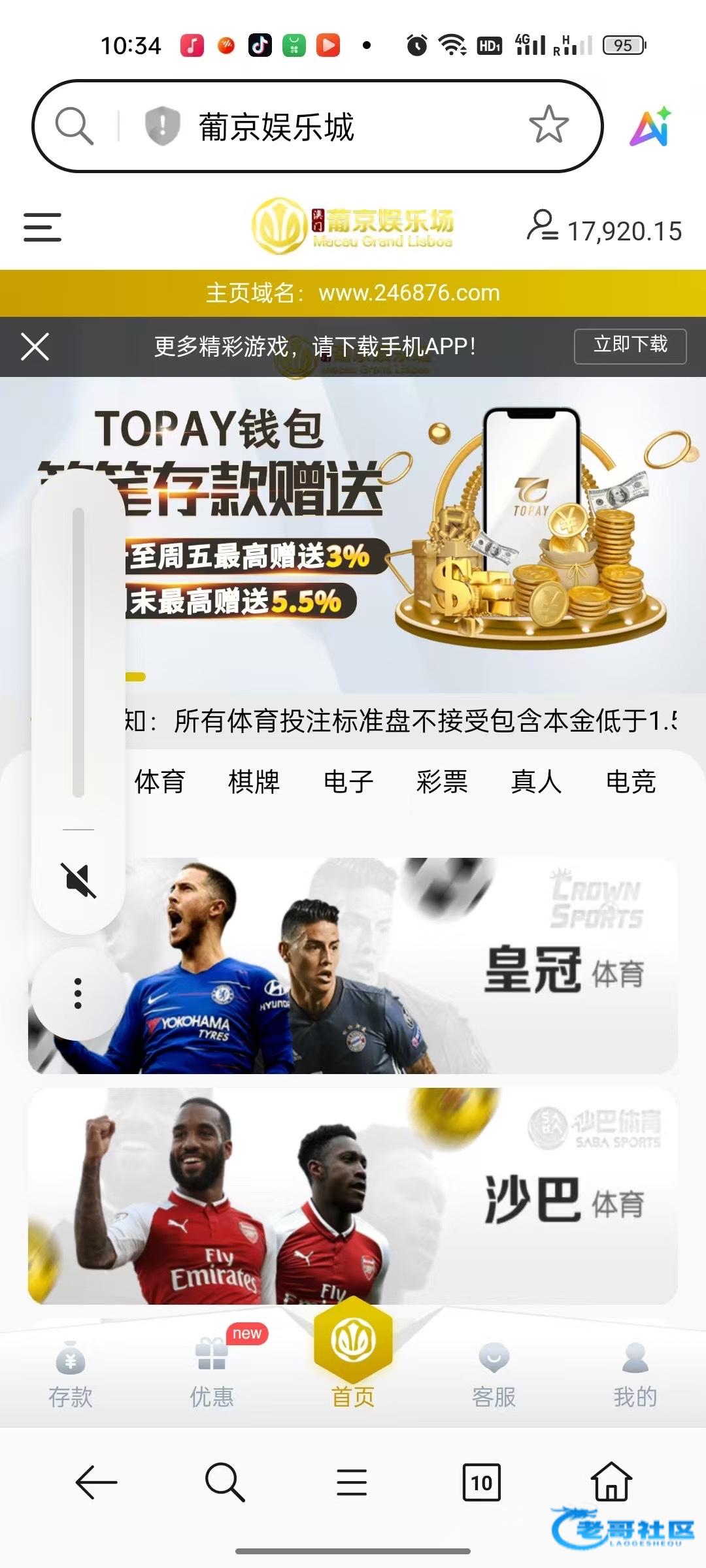
Task: Open the 优惠 promotions tab
Action: click(x=212, y=1372)
